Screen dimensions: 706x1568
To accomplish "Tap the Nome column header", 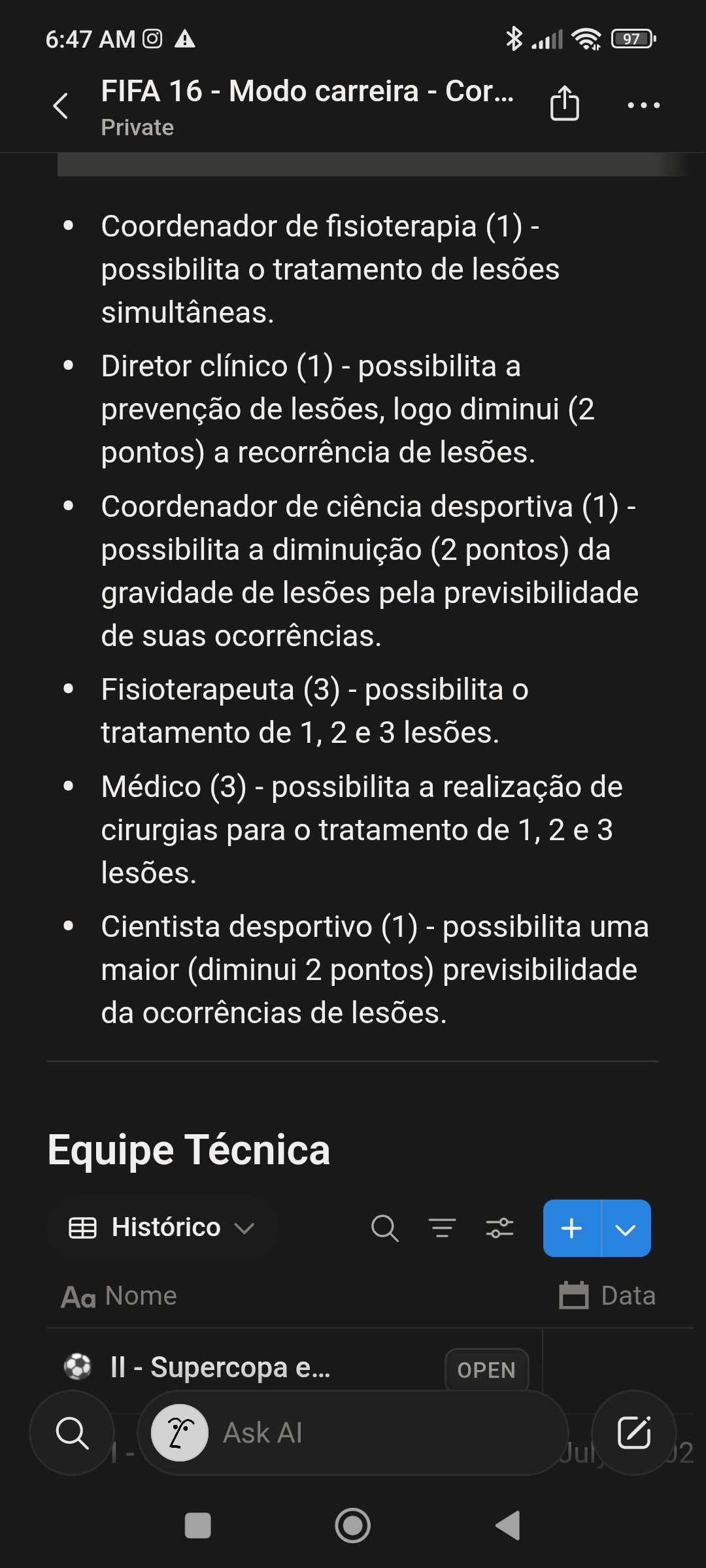I will click(x=119, y=1296).
